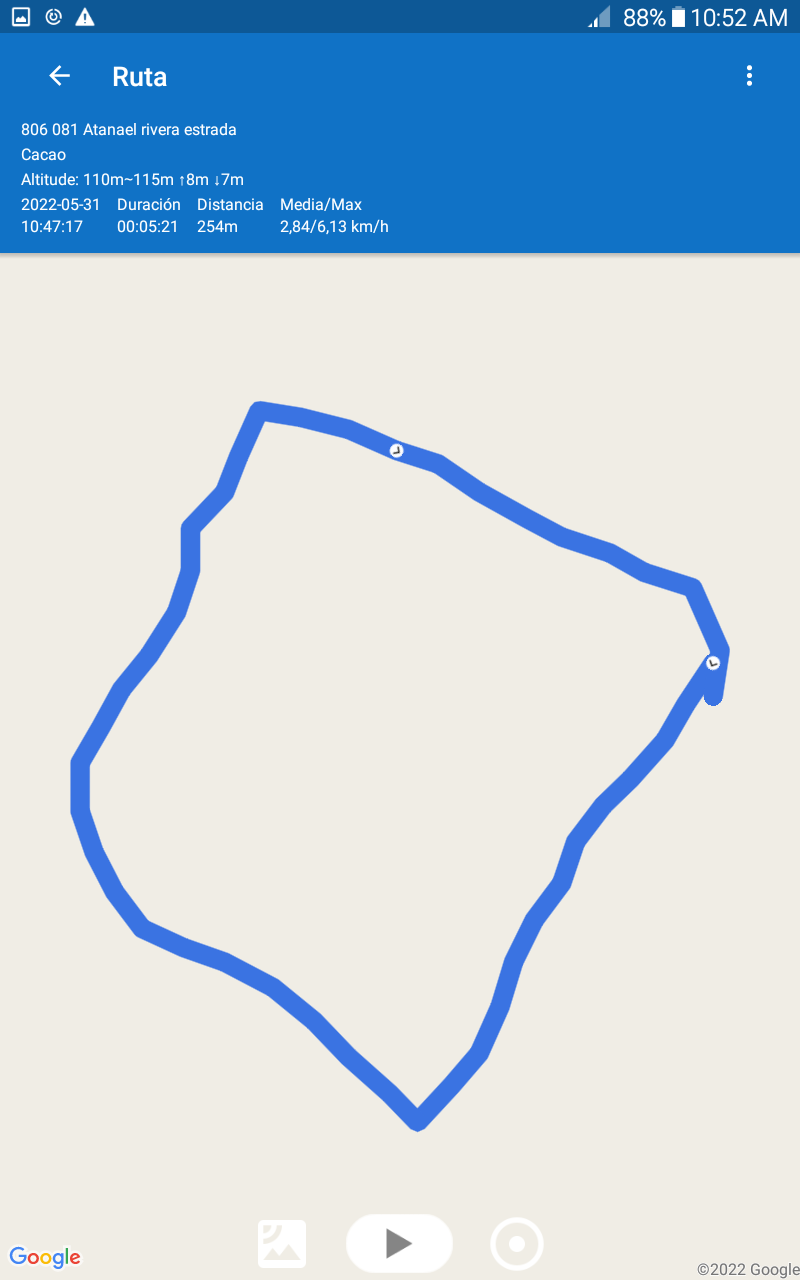Open the three-dot overflow menu
Screen dimensions: 800x1280
(749, 76)
